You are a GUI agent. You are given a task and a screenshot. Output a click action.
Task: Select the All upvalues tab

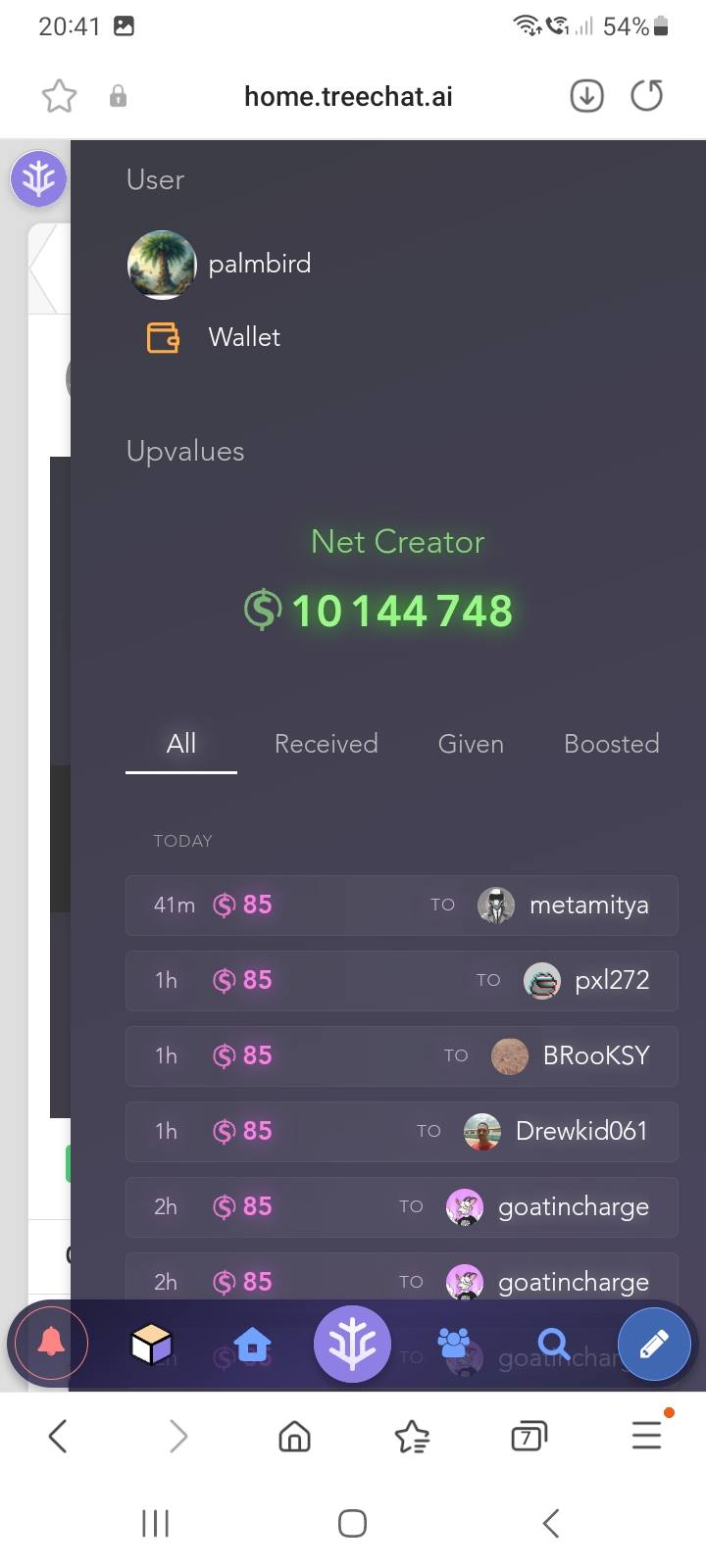coord(181,744)
